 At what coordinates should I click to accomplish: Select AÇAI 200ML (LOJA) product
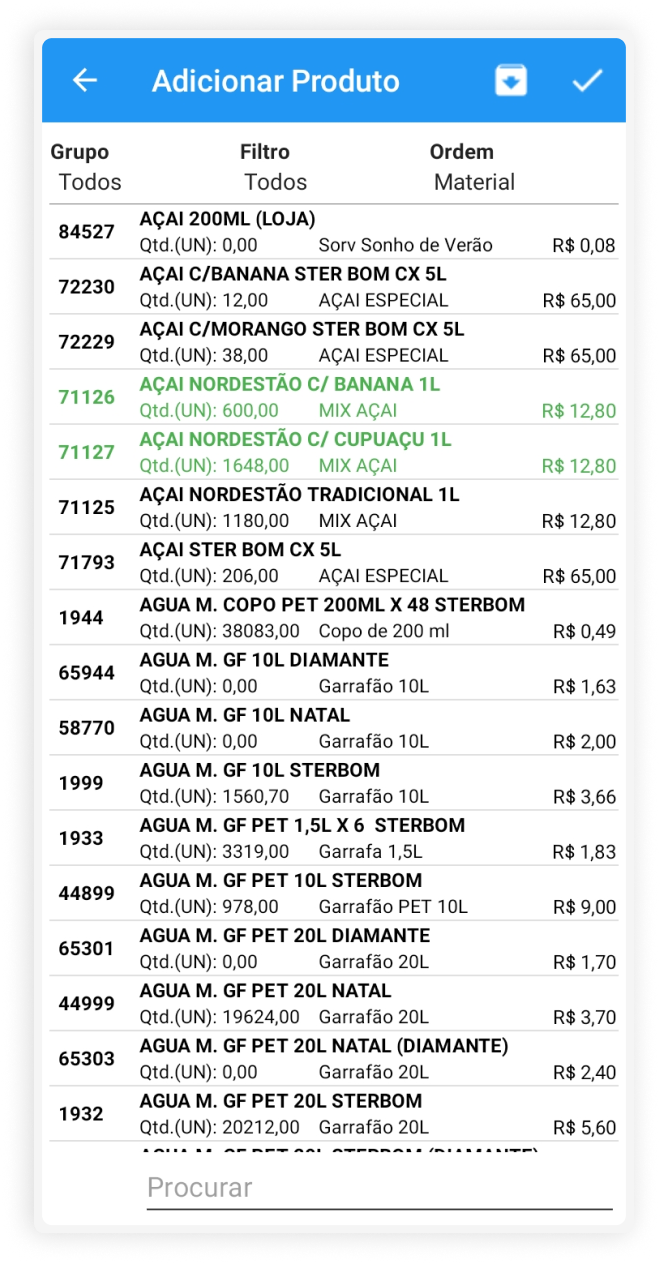pyautogui.click(x=330, y=232)
